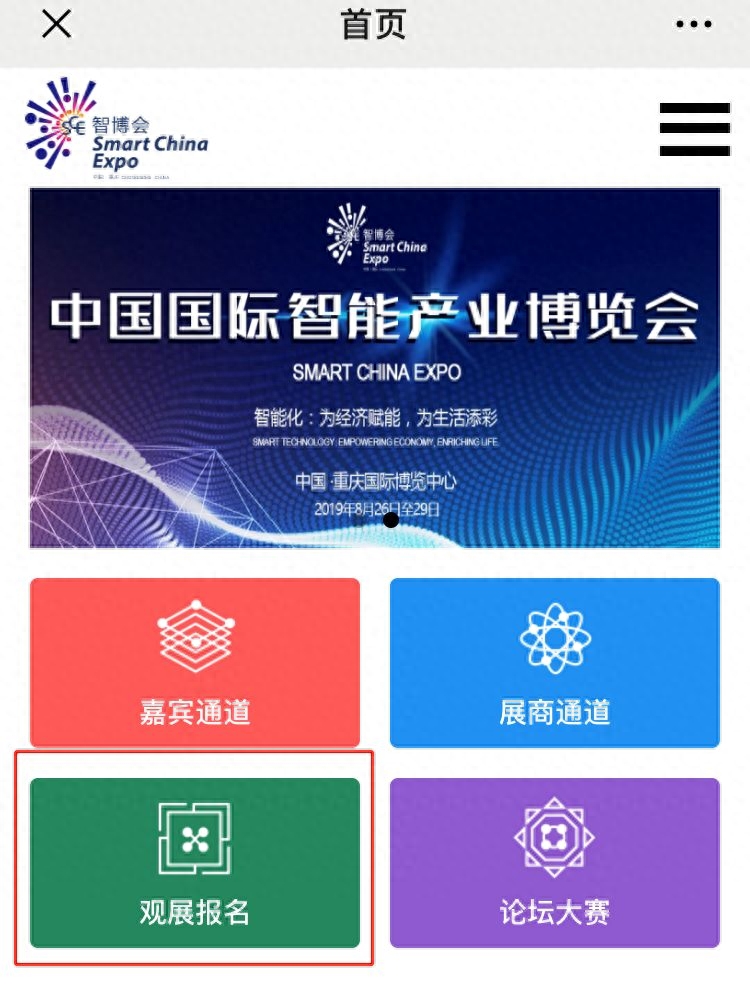The image size is (750, 987).
Task: Open the hamburger navigation menu
Action: click(694, 129)
